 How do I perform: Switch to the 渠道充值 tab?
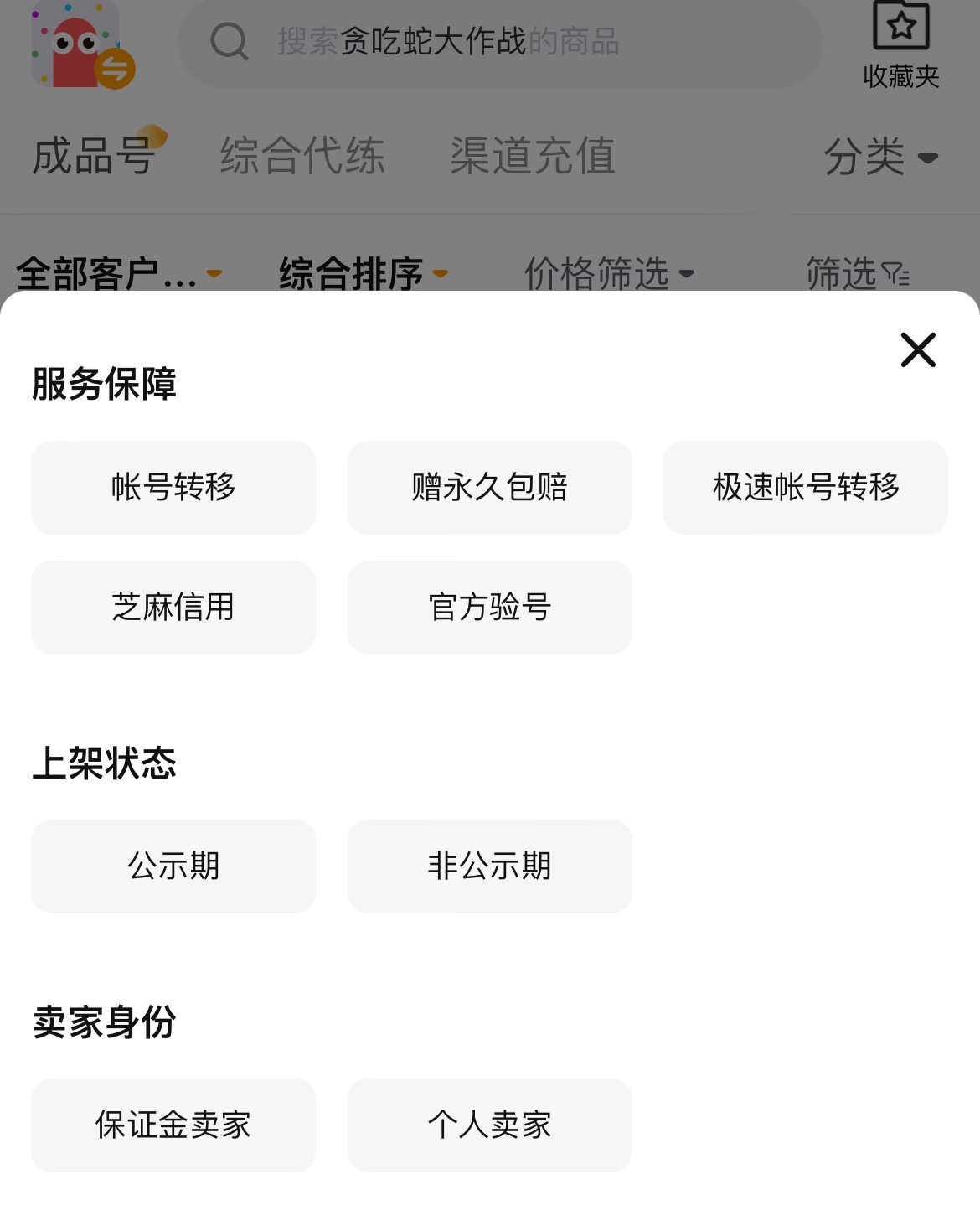(532, 156)
